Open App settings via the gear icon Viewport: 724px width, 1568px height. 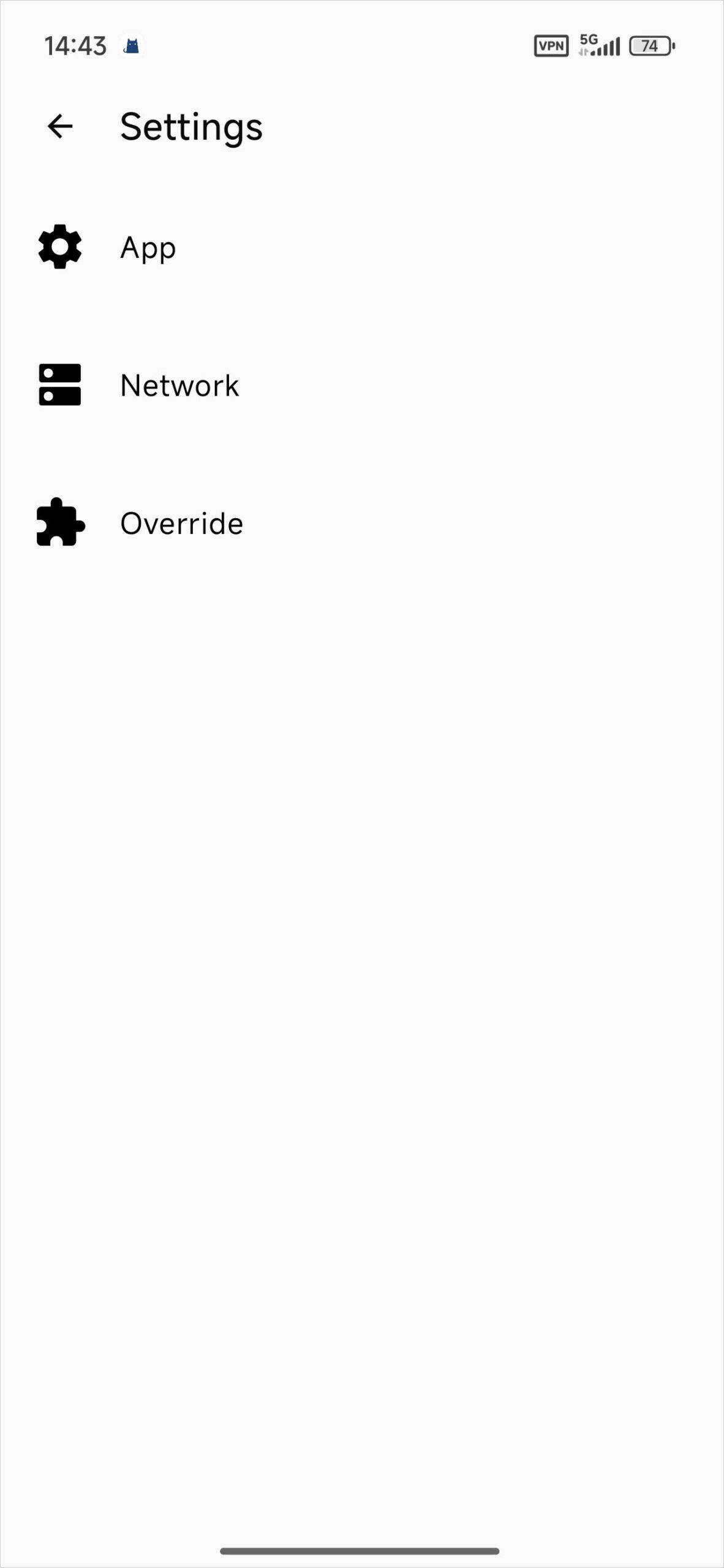(59, 247)
